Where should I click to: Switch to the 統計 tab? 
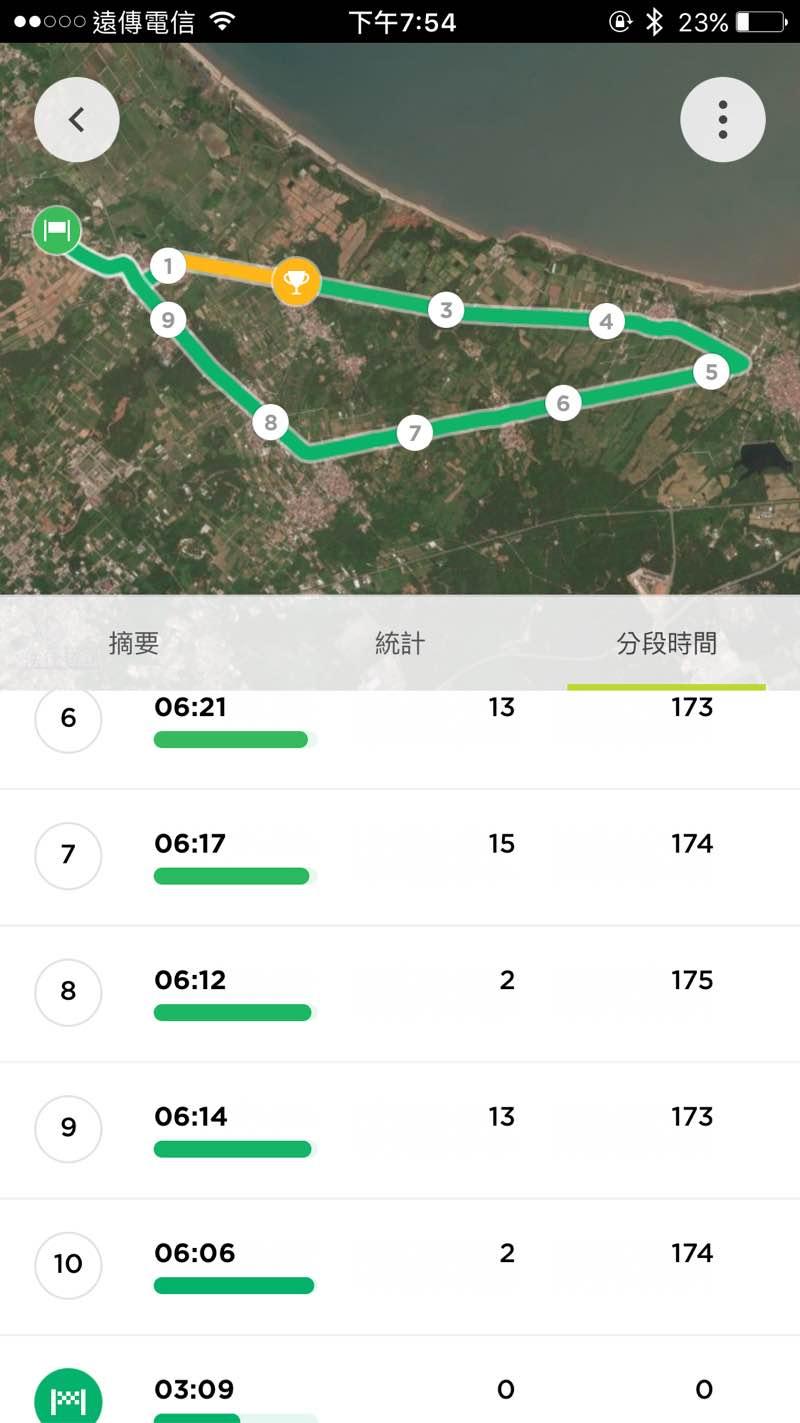400,643
